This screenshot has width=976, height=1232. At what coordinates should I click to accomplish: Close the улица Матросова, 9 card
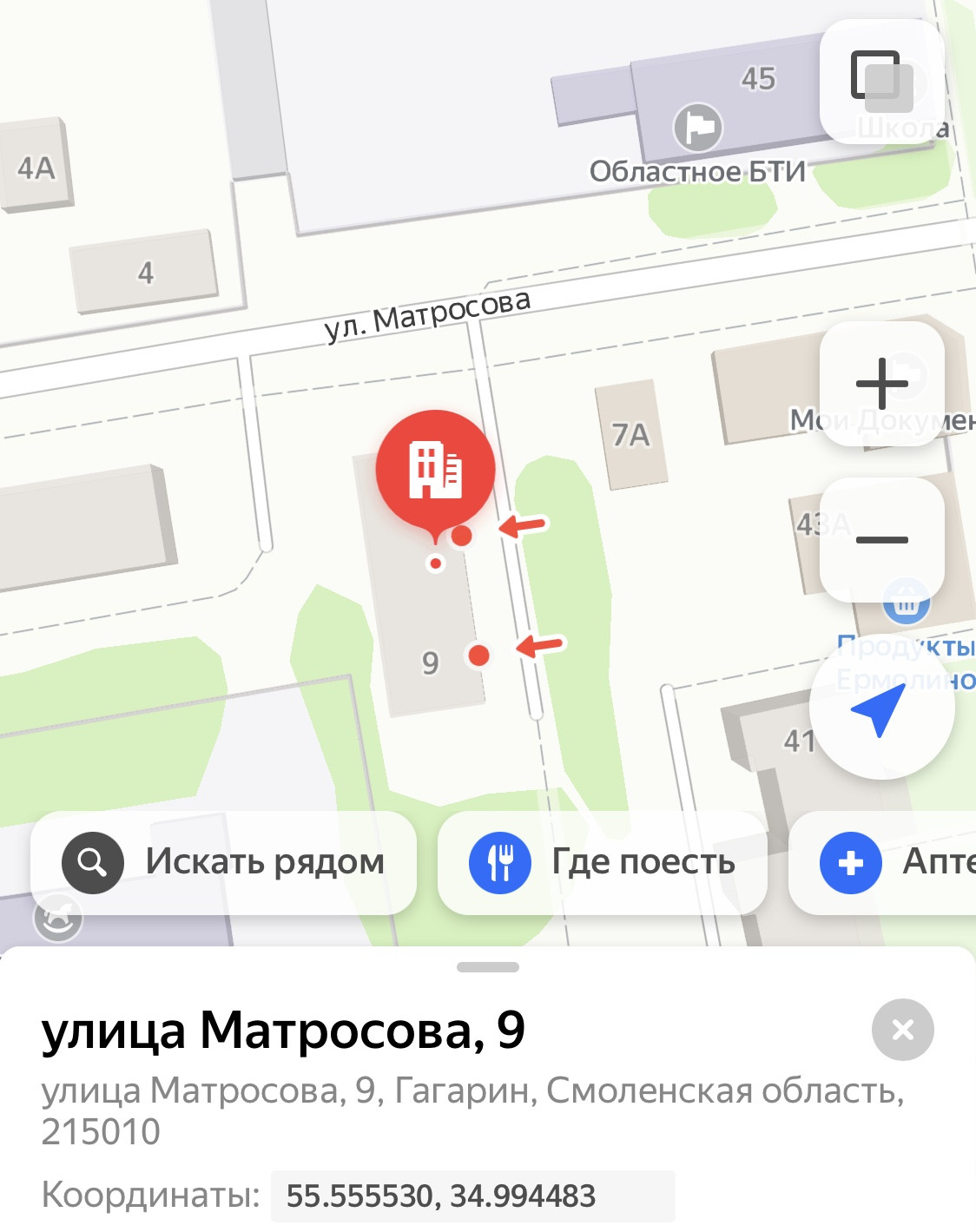click(x=902, y=1030)
